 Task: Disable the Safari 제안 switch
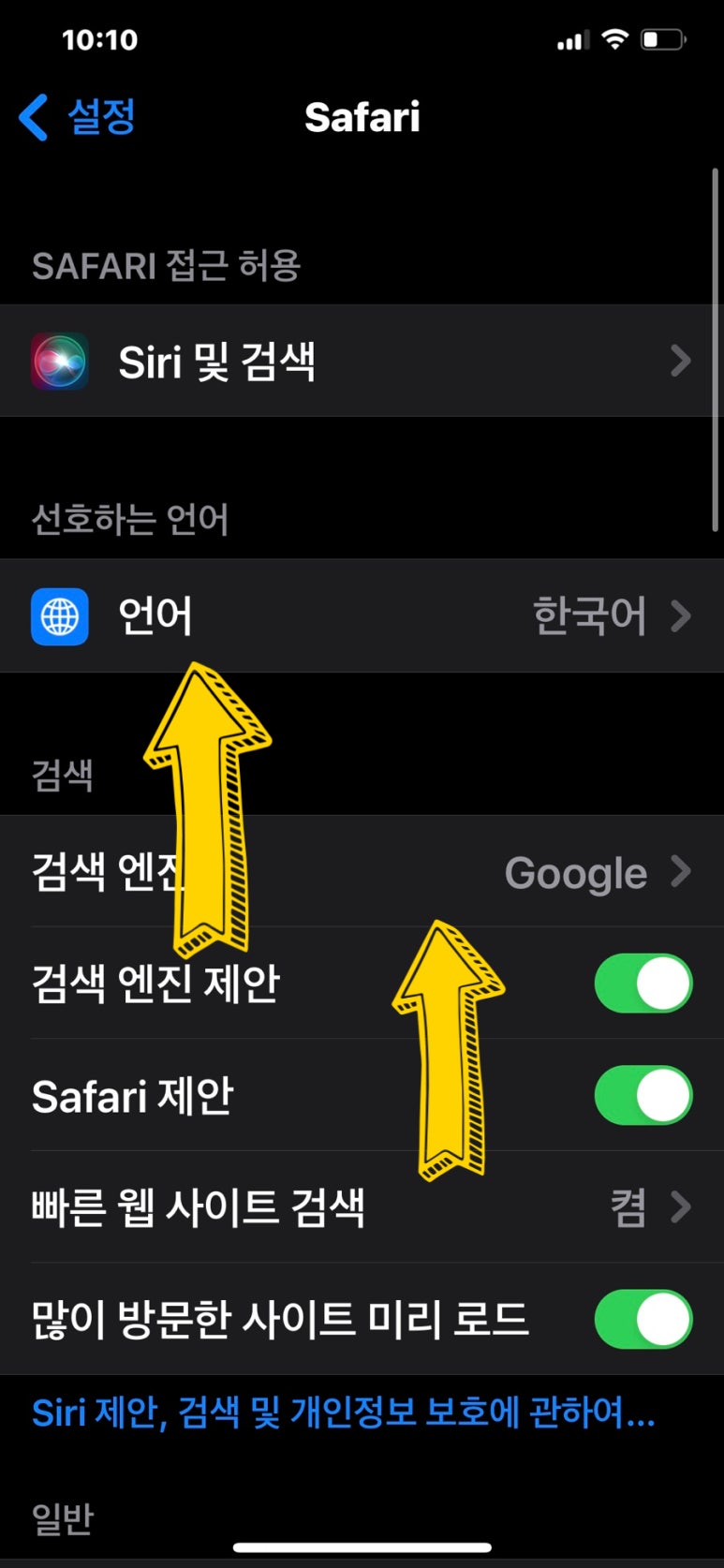643,1095
